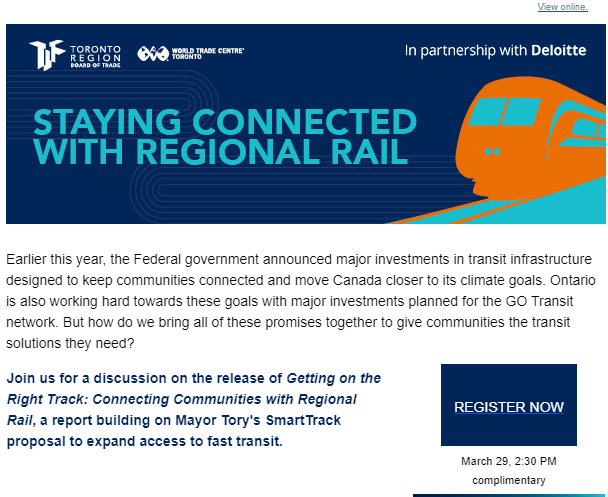This screenshot has width=608, height=497.
Task: Open the Staying Connected with Regional Rail banner
Action: (305, 125)
